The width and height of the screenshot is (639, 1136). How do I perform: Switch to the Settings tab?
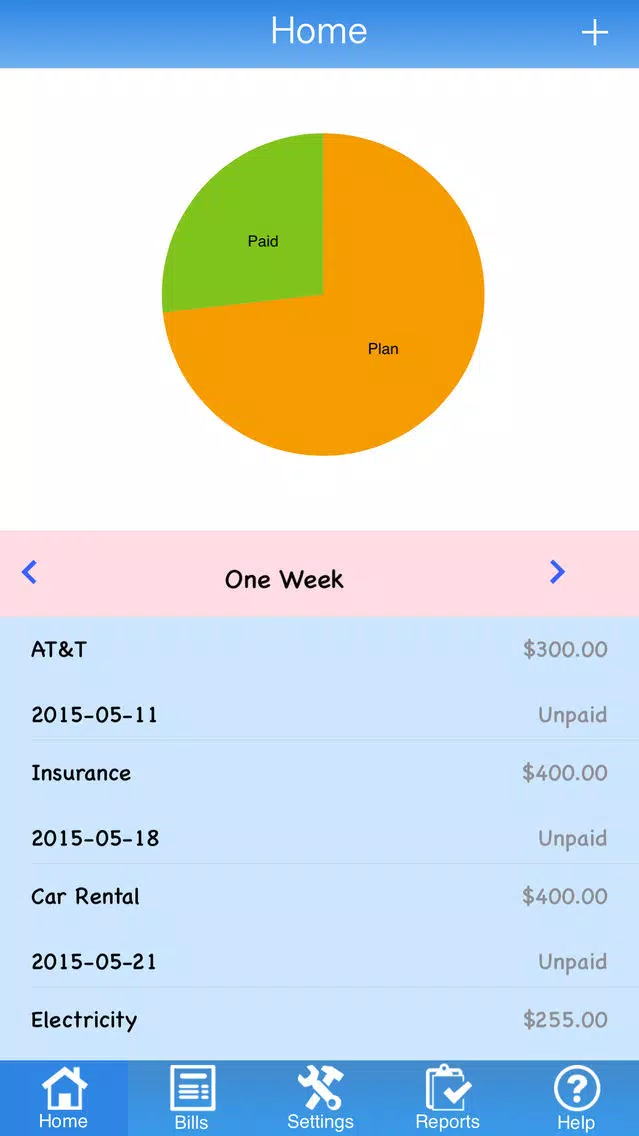coord(320,1098)
